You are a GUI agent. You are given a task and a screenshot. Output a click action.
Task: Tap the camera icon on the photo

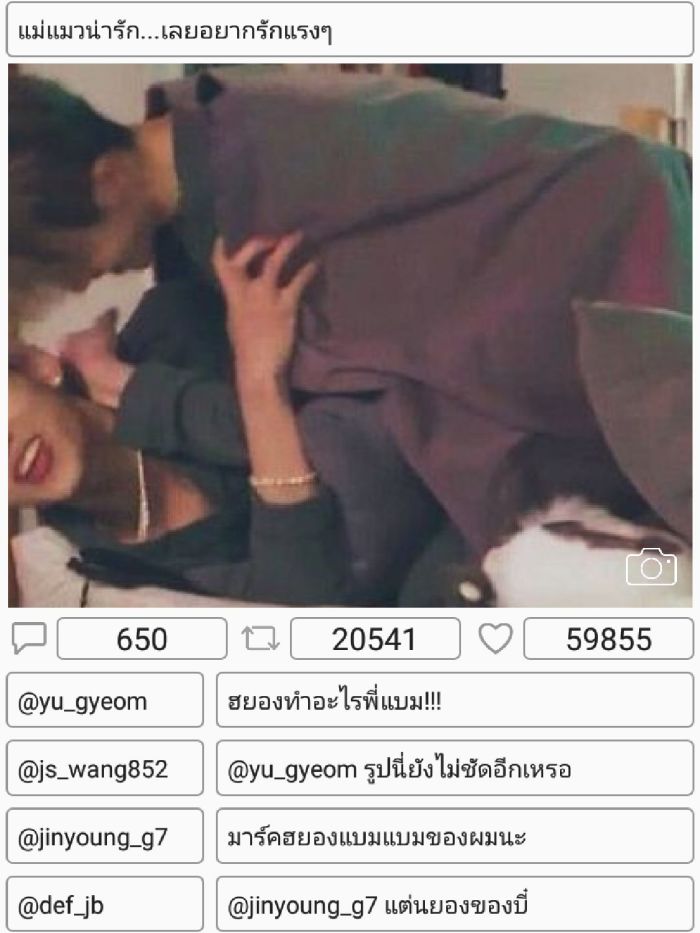(651, 567)
